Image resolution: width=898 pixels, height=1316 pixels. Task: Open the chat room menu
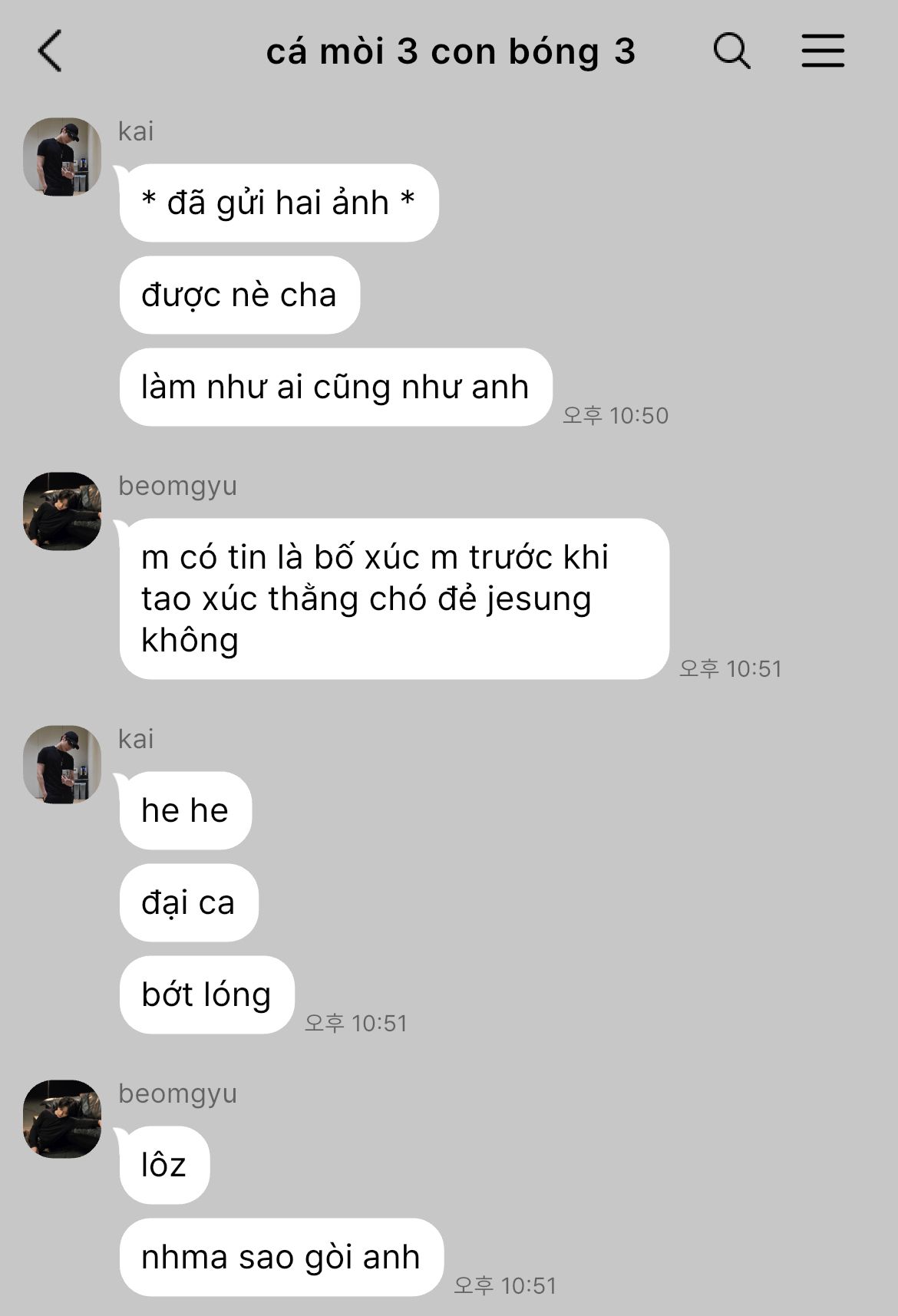pos(823,51)
